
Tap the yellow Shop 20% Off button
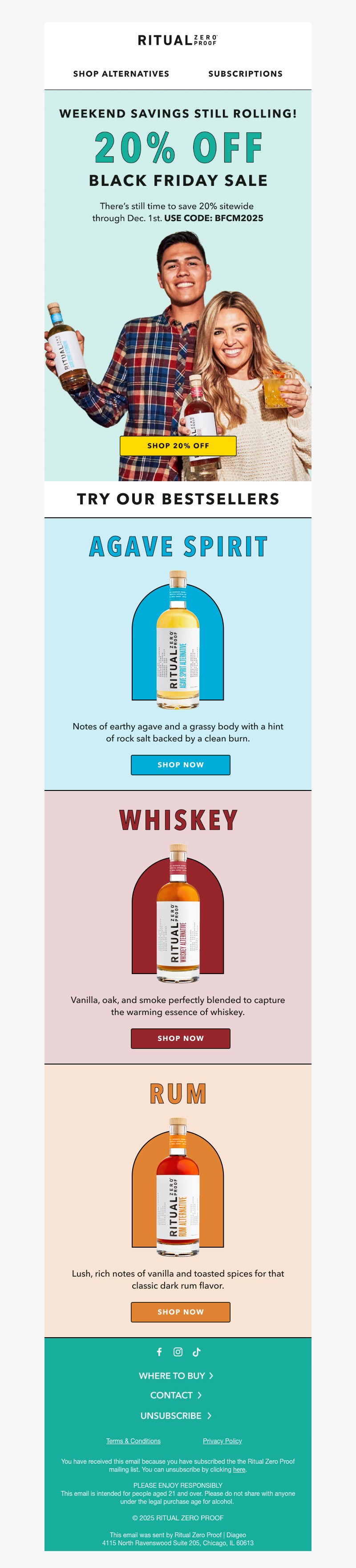178,446
